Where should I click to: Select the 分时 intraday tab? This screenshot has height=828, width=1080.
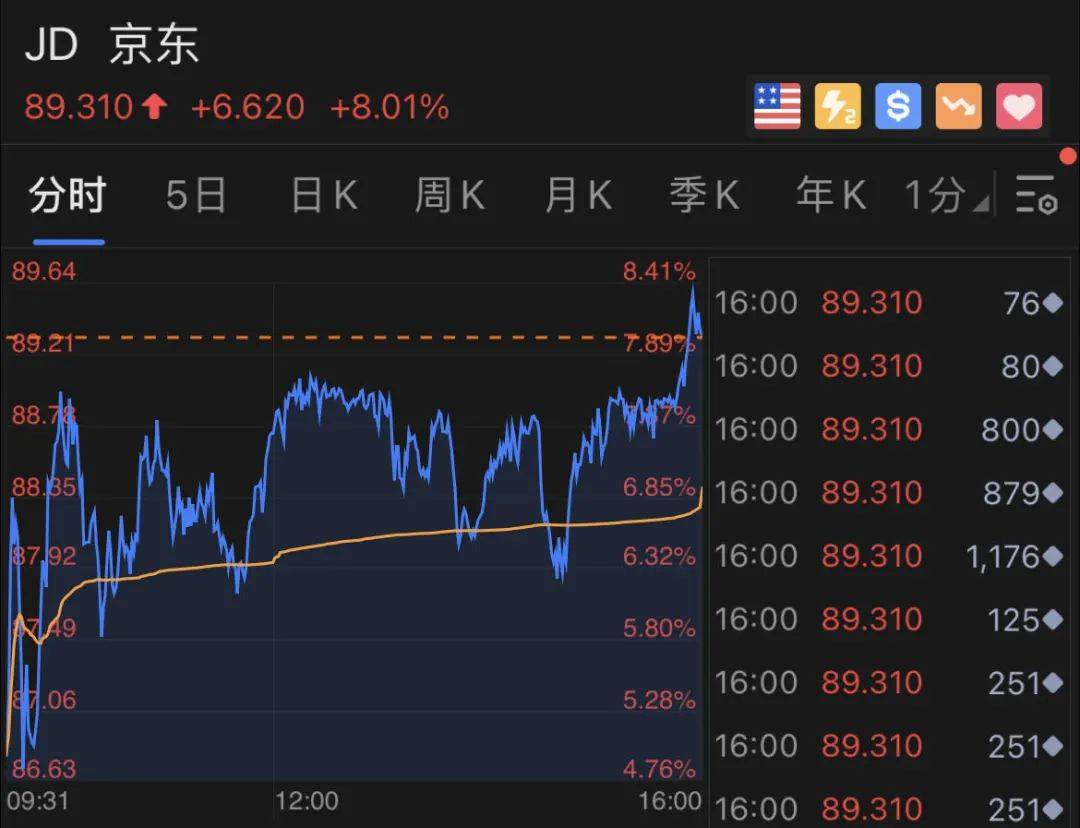(x=68, y=196)
